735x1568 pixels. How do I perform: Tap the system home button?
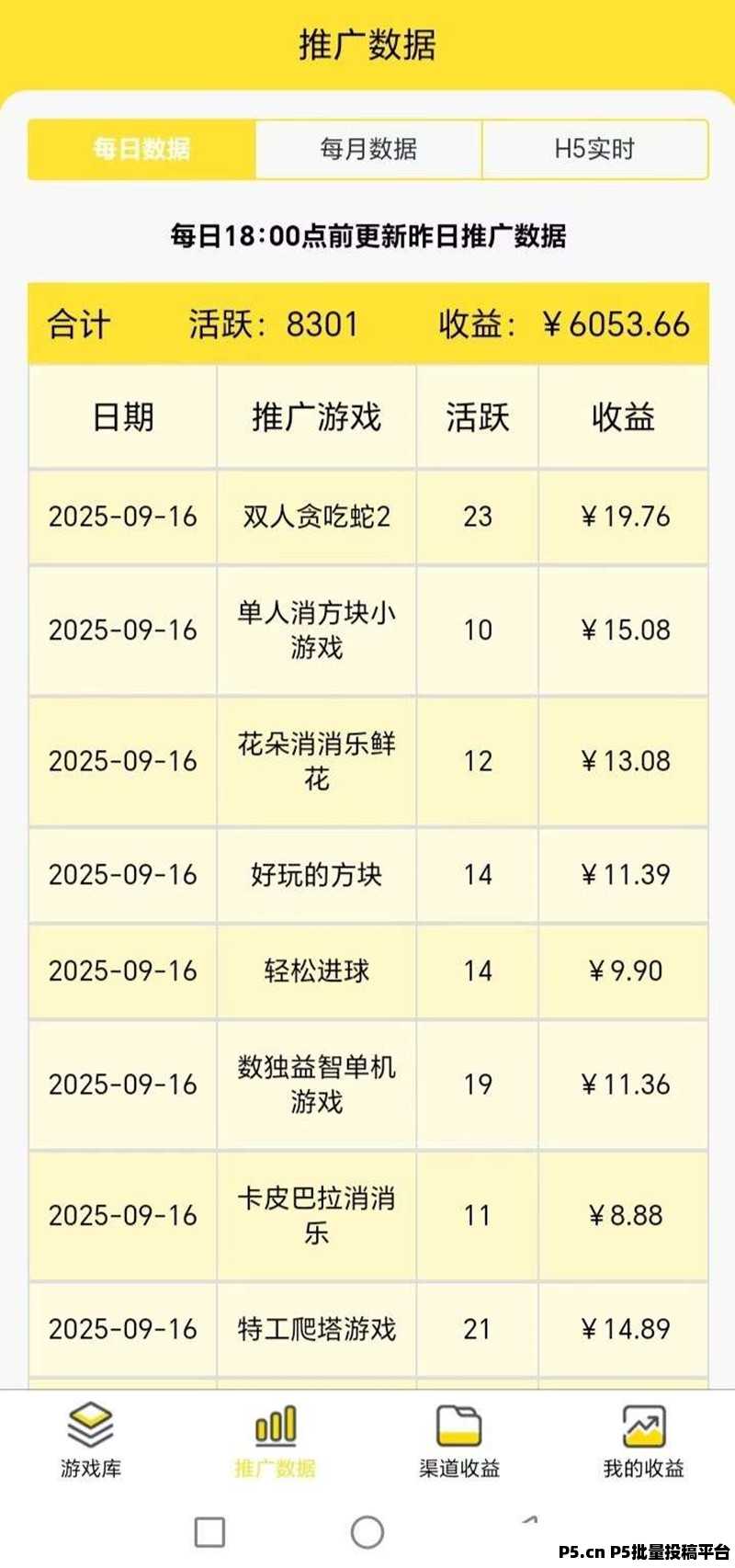[367, 1531]
